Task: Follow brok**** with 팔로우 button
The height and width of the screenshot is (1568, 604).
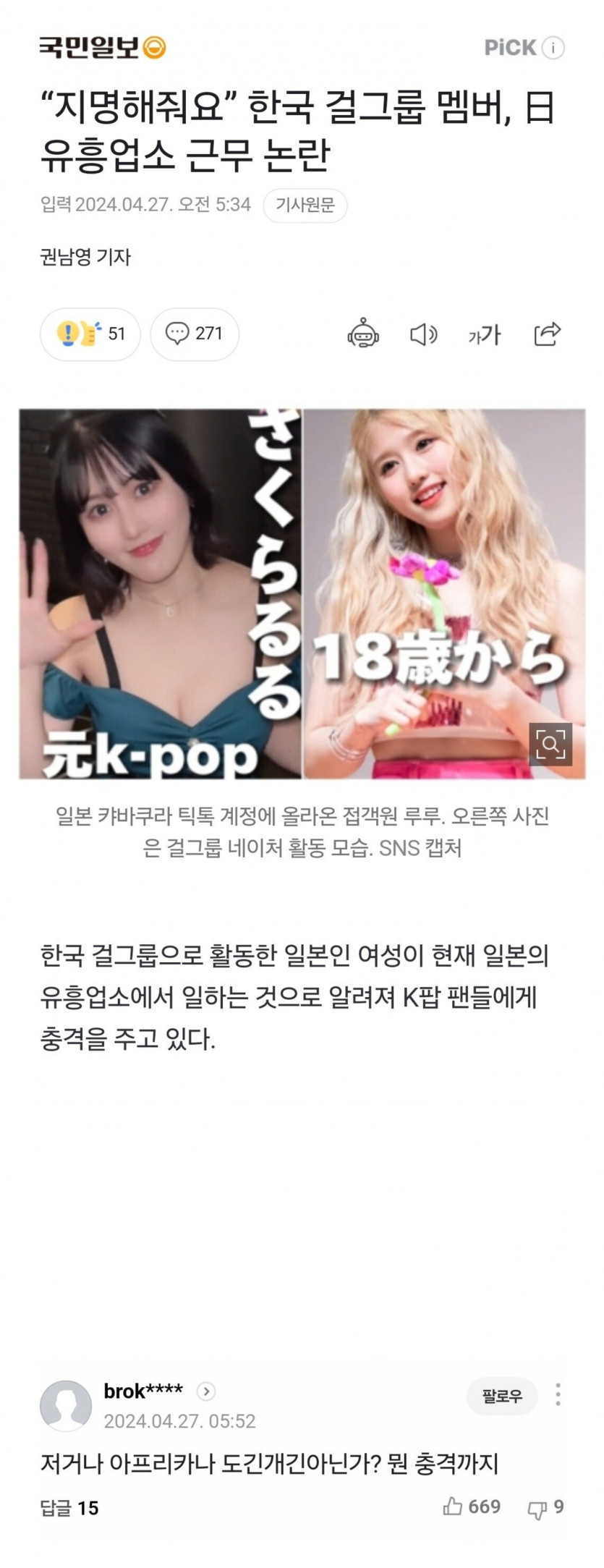Action: pos(502,1396)
